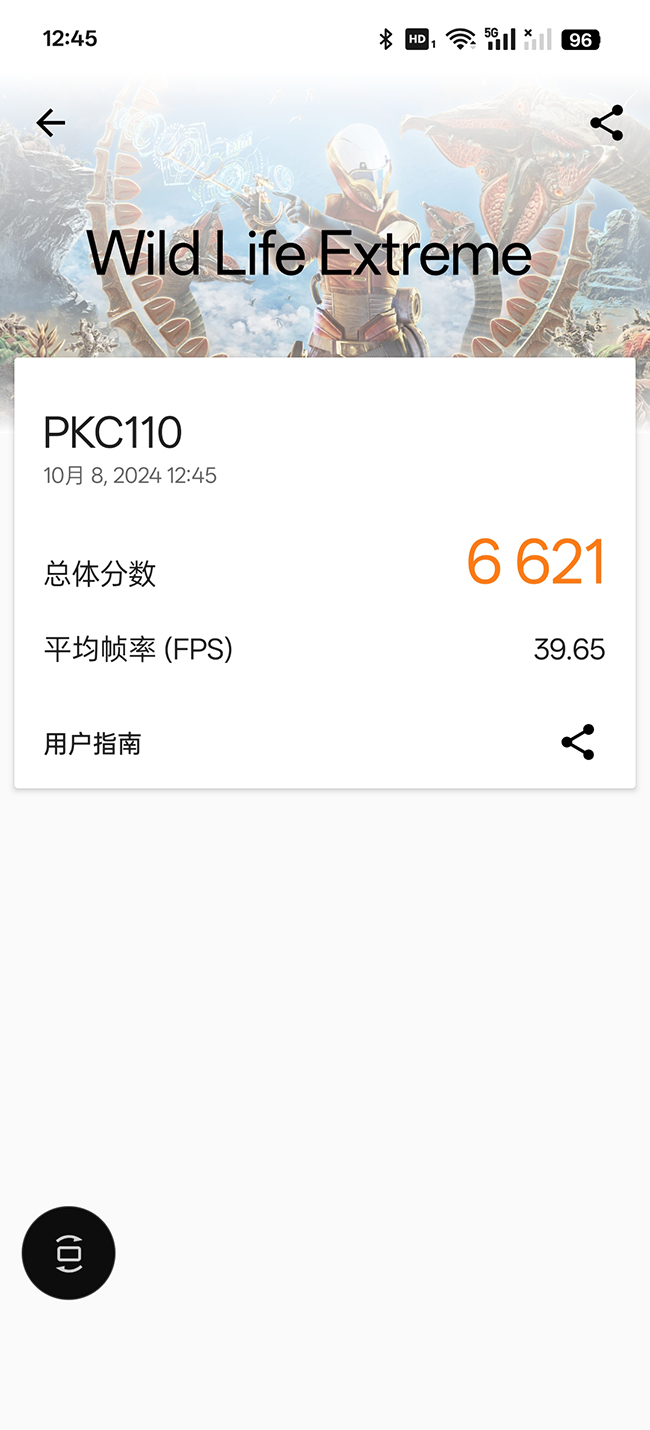The width and height of the screenshot is (650, 1430).
Task: Go back using the top arrow
Action: [x=50, y=123]
